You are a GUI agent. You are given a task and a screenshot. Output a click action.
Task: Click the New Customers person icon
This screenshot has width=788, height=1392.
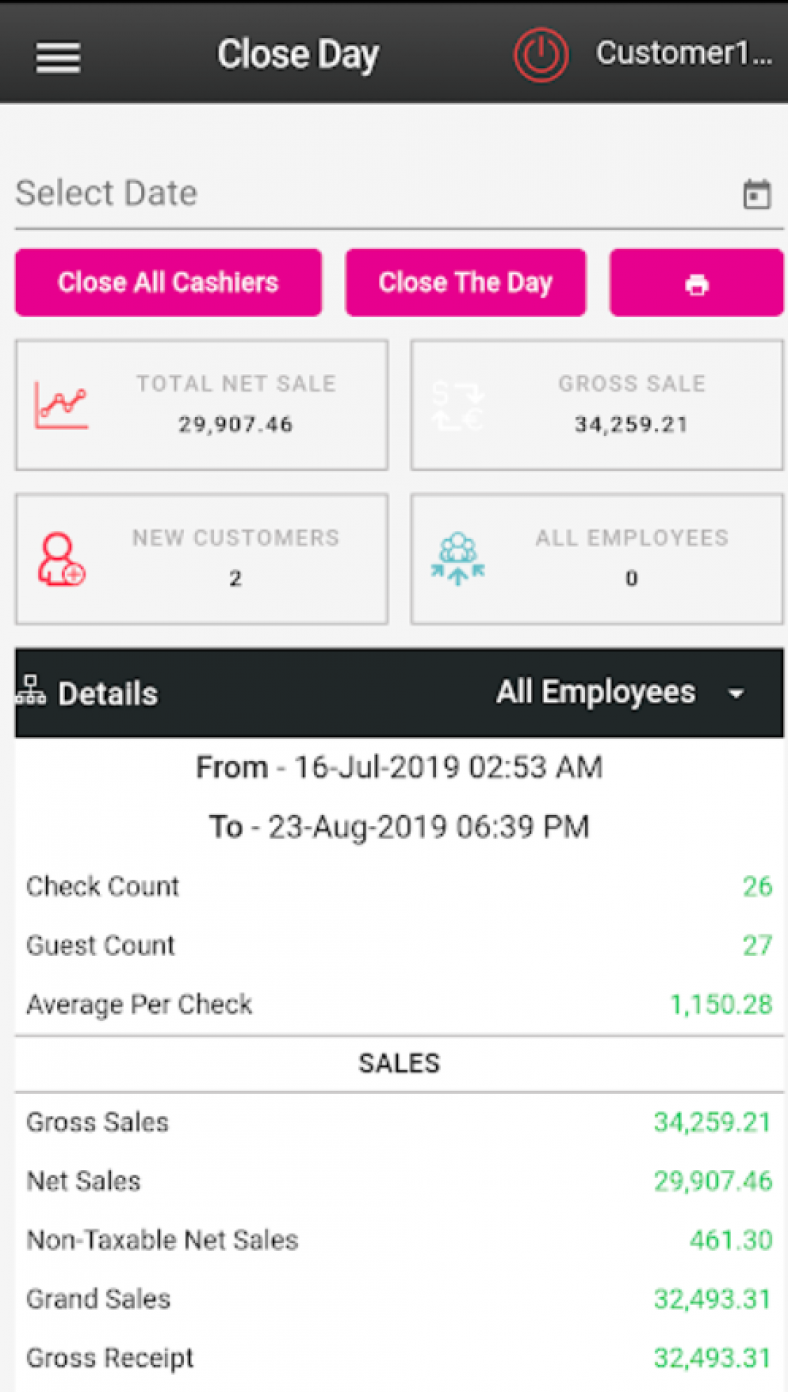[61, 558]
